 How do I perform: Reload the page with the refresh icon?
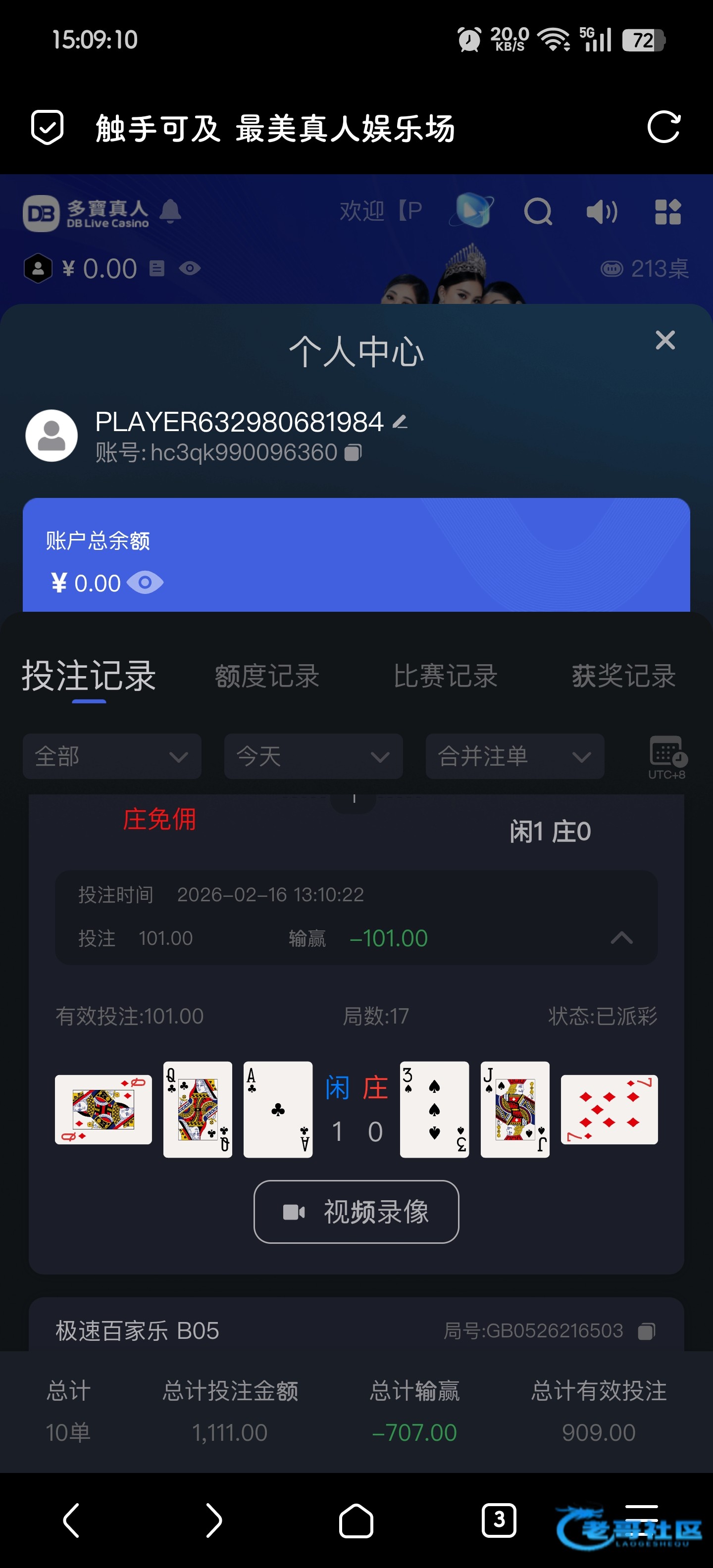coord(663,127)
